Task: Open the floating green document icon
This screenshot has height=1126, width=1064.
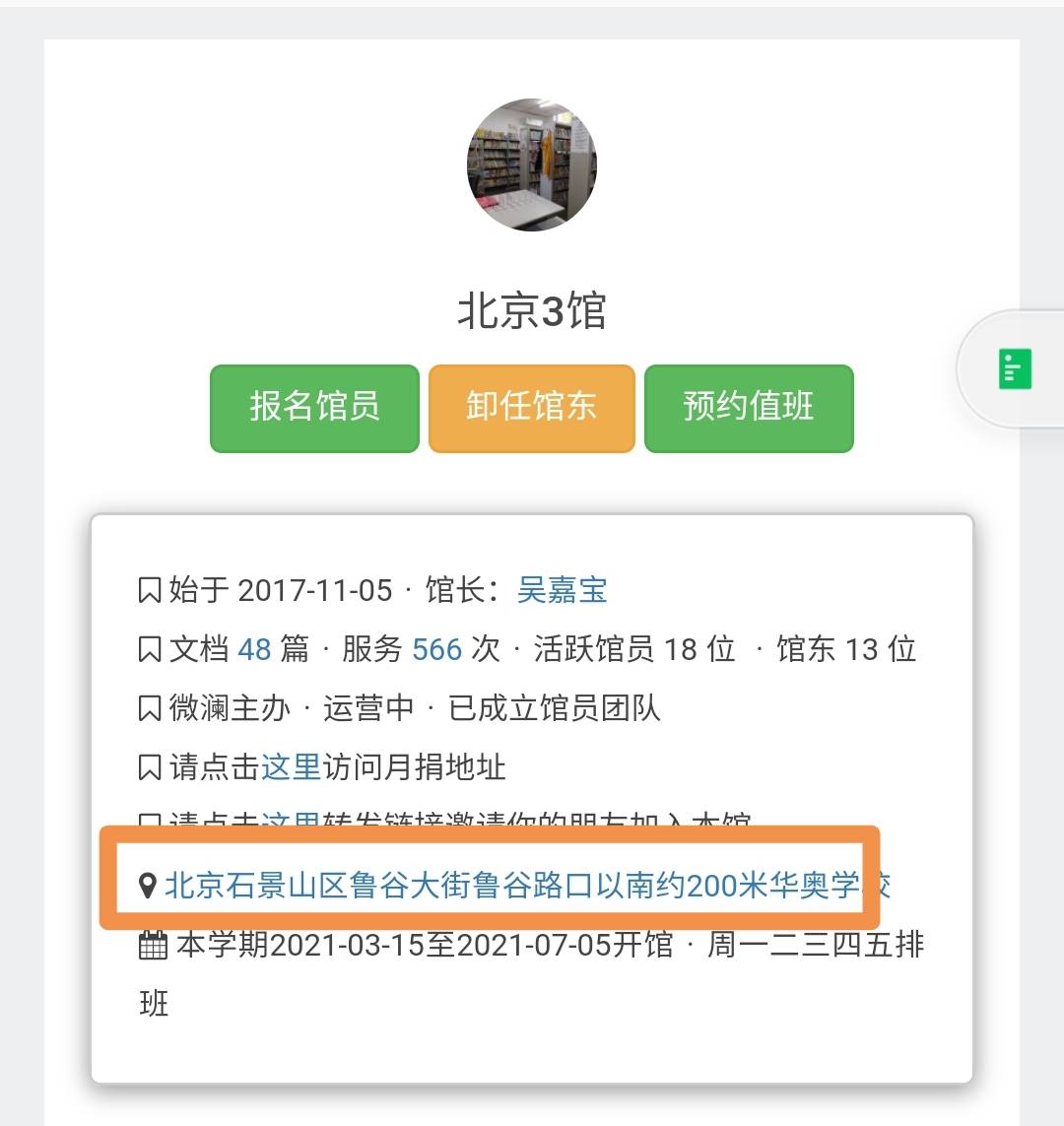Action: click(x=1014, y=369)
